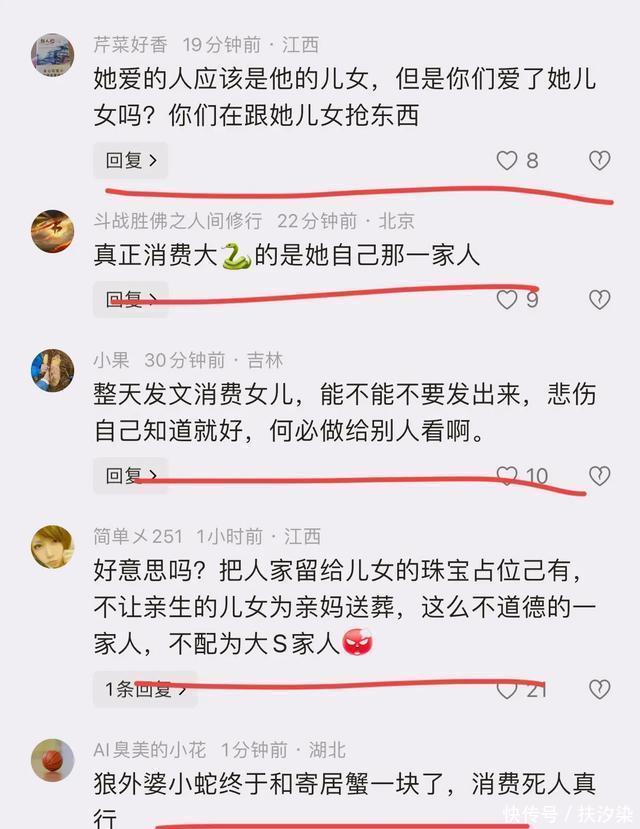640x829 pixels.
Task: Dislike the comment by 芹菜好香
Action: 599,160
